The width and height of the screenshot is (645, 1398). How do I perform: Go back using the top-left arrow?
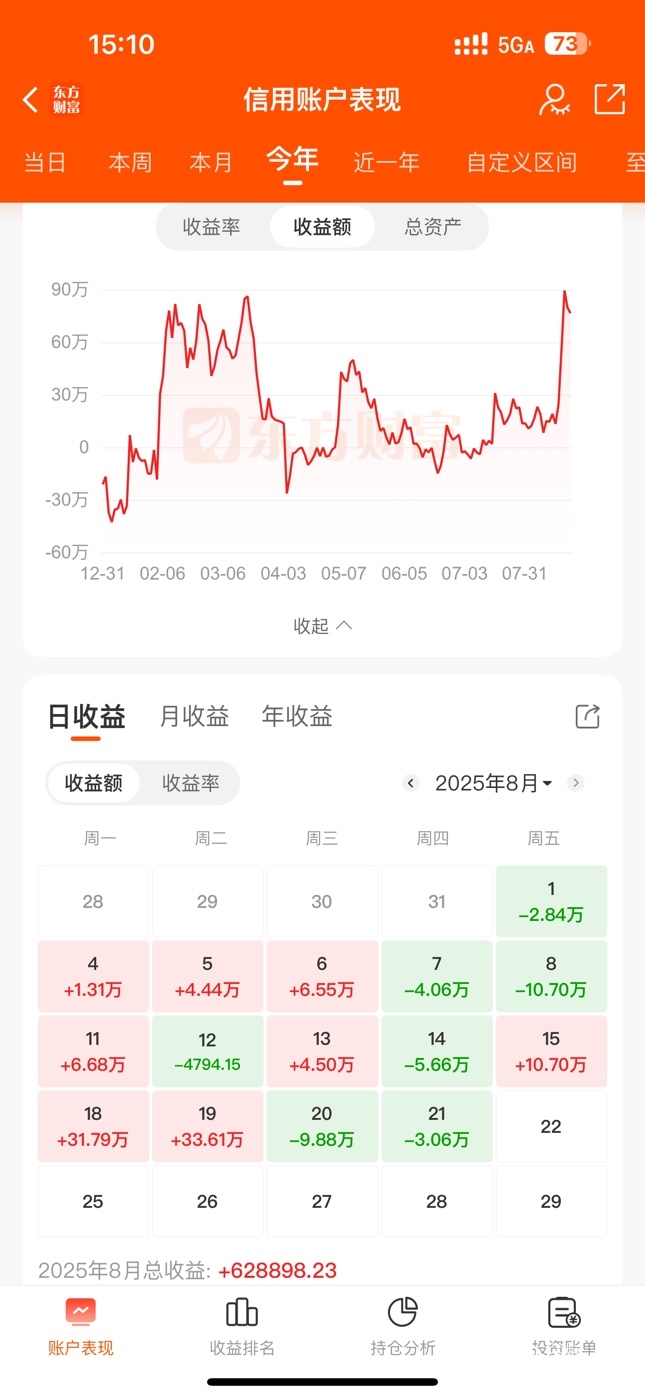[x=31, y=99]
